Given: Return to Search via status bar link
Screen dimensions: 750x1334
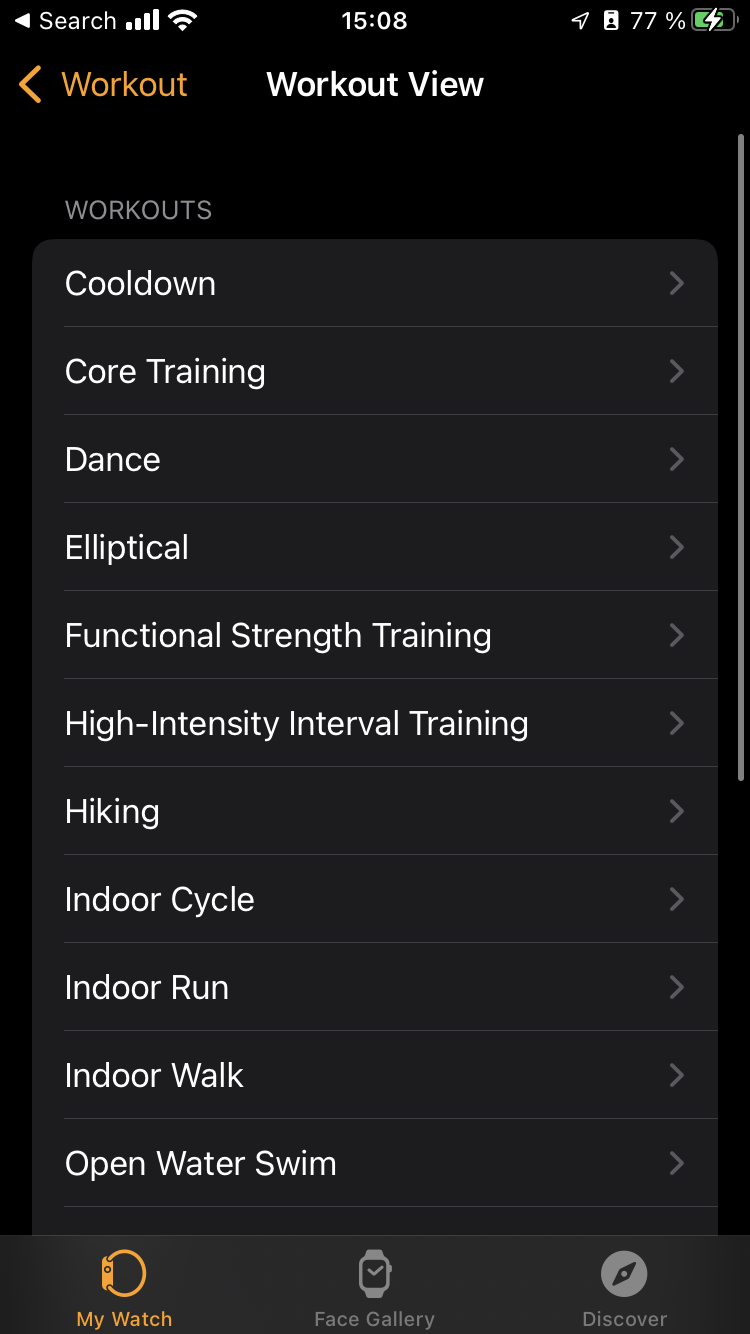Looking at the screenshot, I should (x=66, y=21).
